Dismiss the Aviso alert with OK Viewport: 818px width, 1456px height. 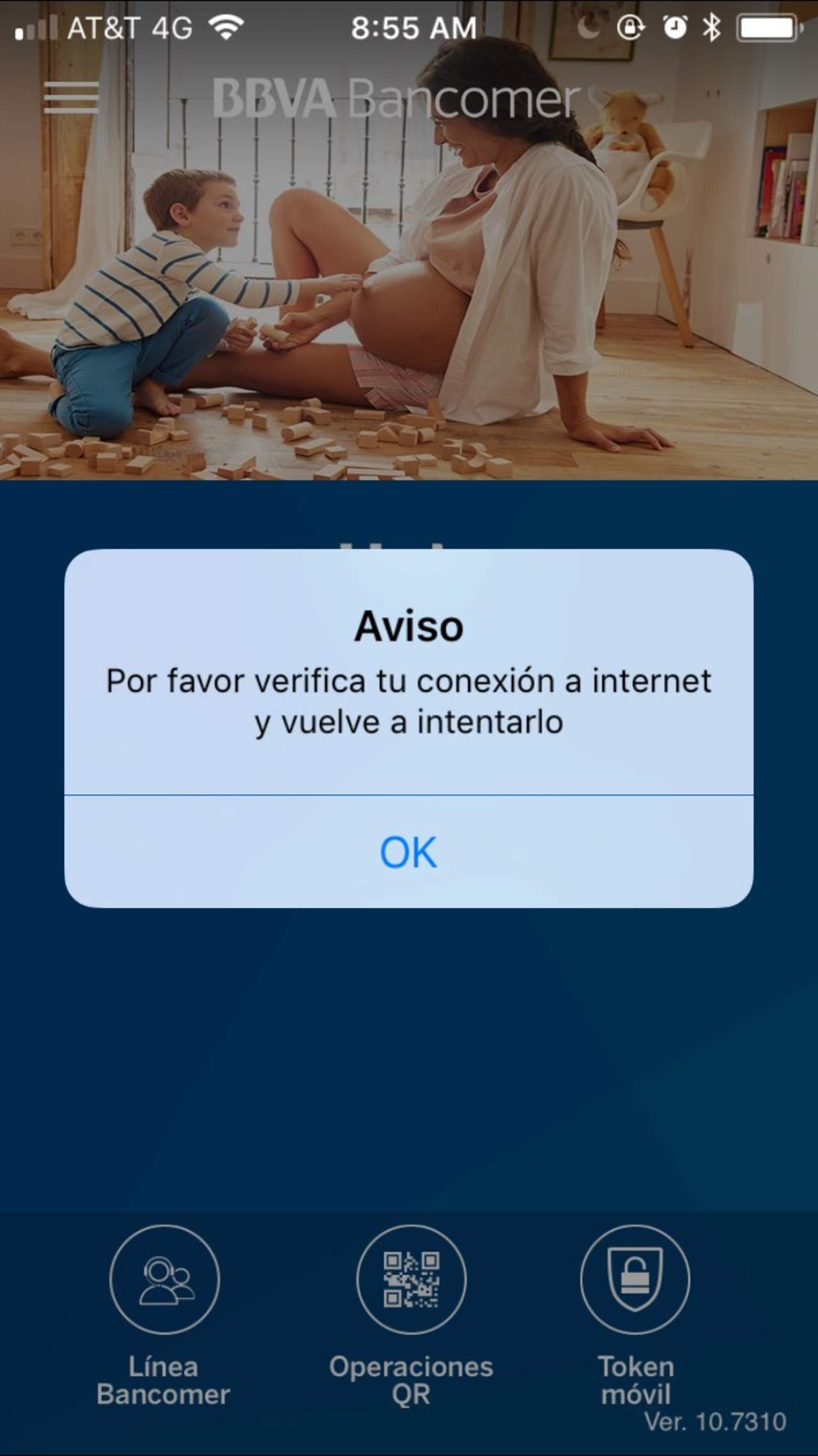click(408, 852)
